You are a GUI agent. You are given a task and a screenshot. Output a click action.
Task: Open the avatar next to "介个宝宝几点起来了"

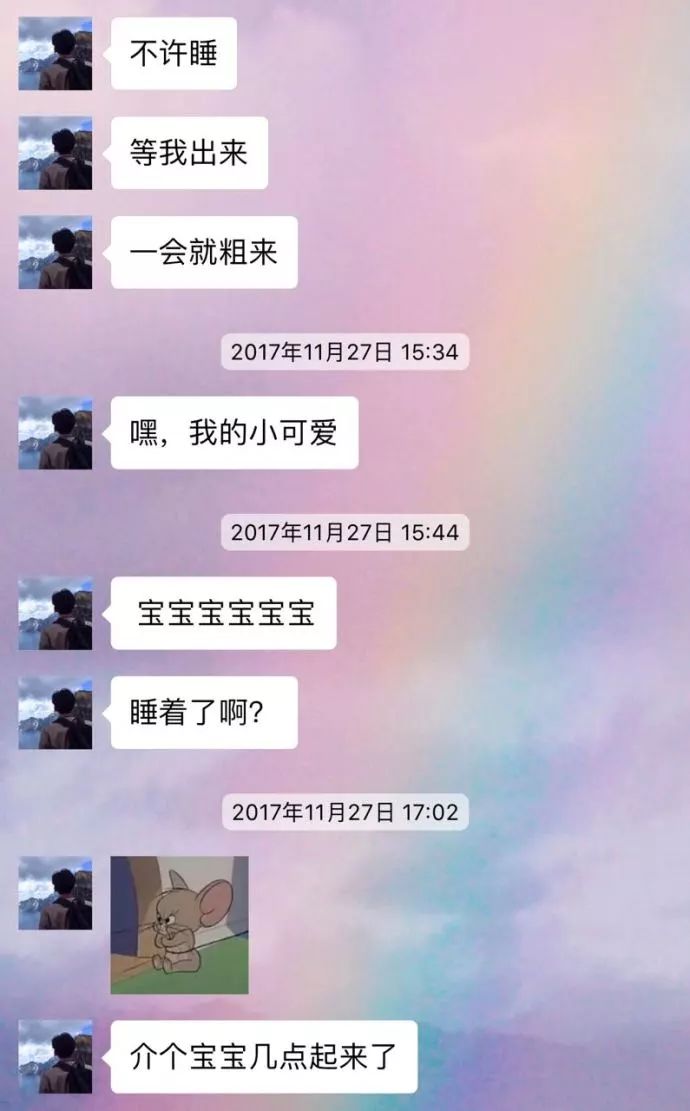55,1056
